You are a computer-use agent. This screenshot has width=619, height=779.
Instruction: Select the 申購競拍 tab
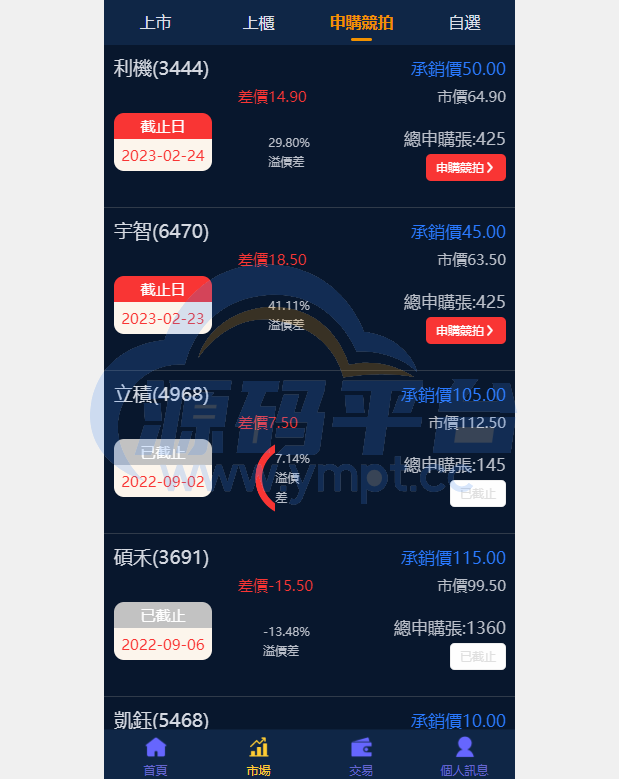pyautogui.click(x=361, y=23)
